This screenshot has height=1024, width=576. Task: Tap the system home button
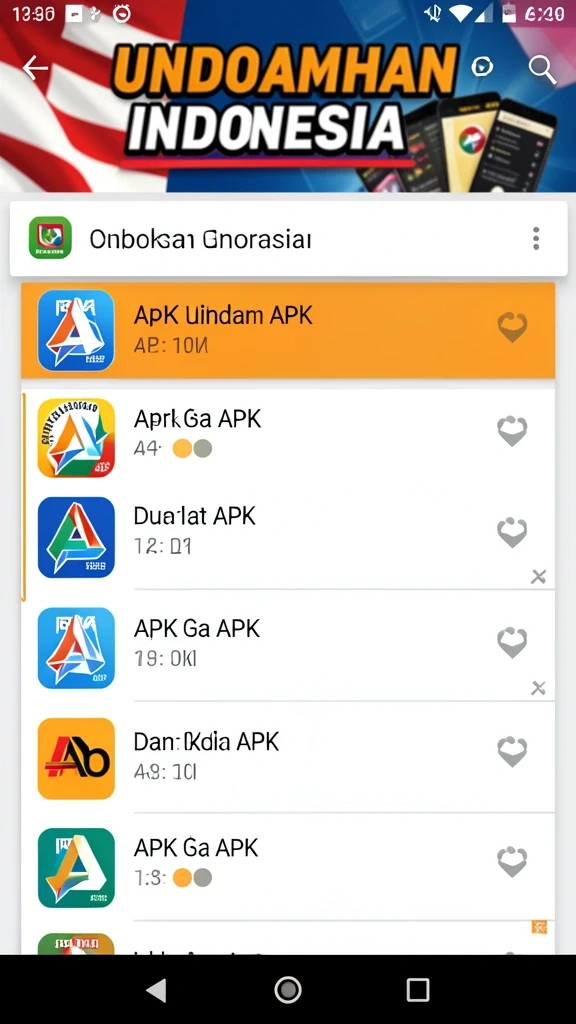click(288, 989)
